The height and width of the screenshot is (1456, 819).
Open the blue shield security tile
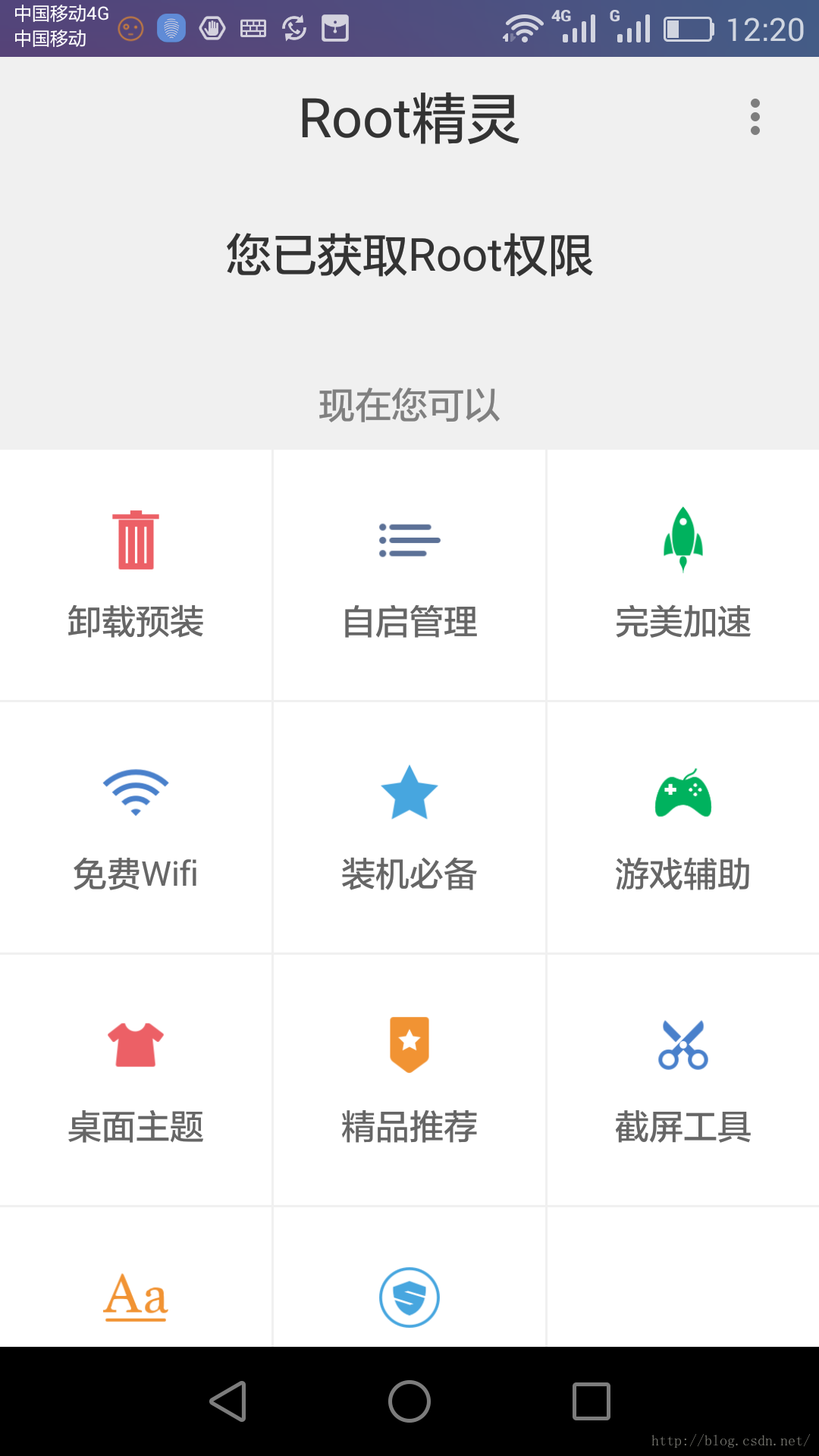pyautogui.click(x=409, y=1277)
